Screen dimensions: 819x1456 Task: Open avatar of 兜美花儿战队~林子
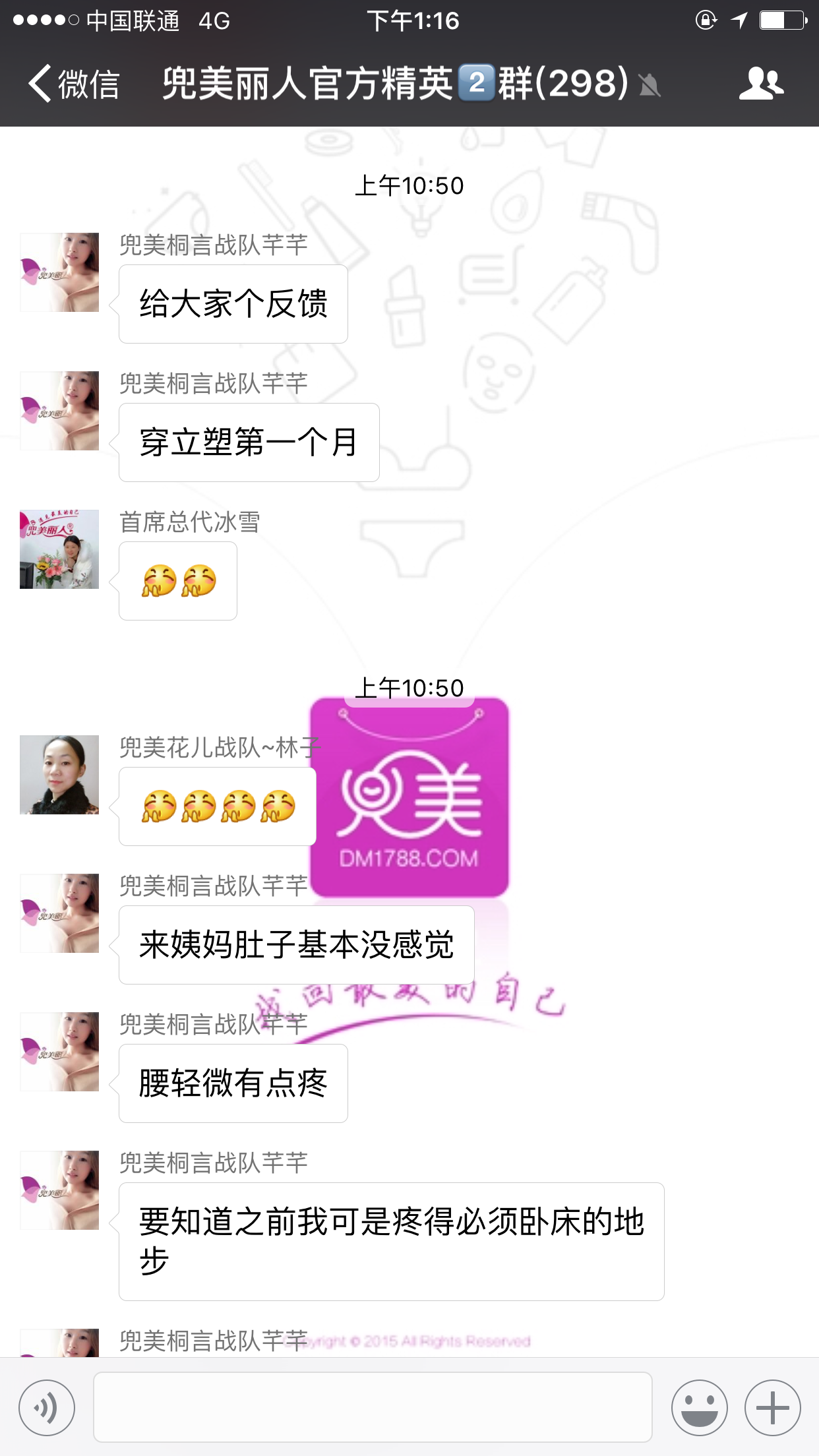tap(59, 775)
